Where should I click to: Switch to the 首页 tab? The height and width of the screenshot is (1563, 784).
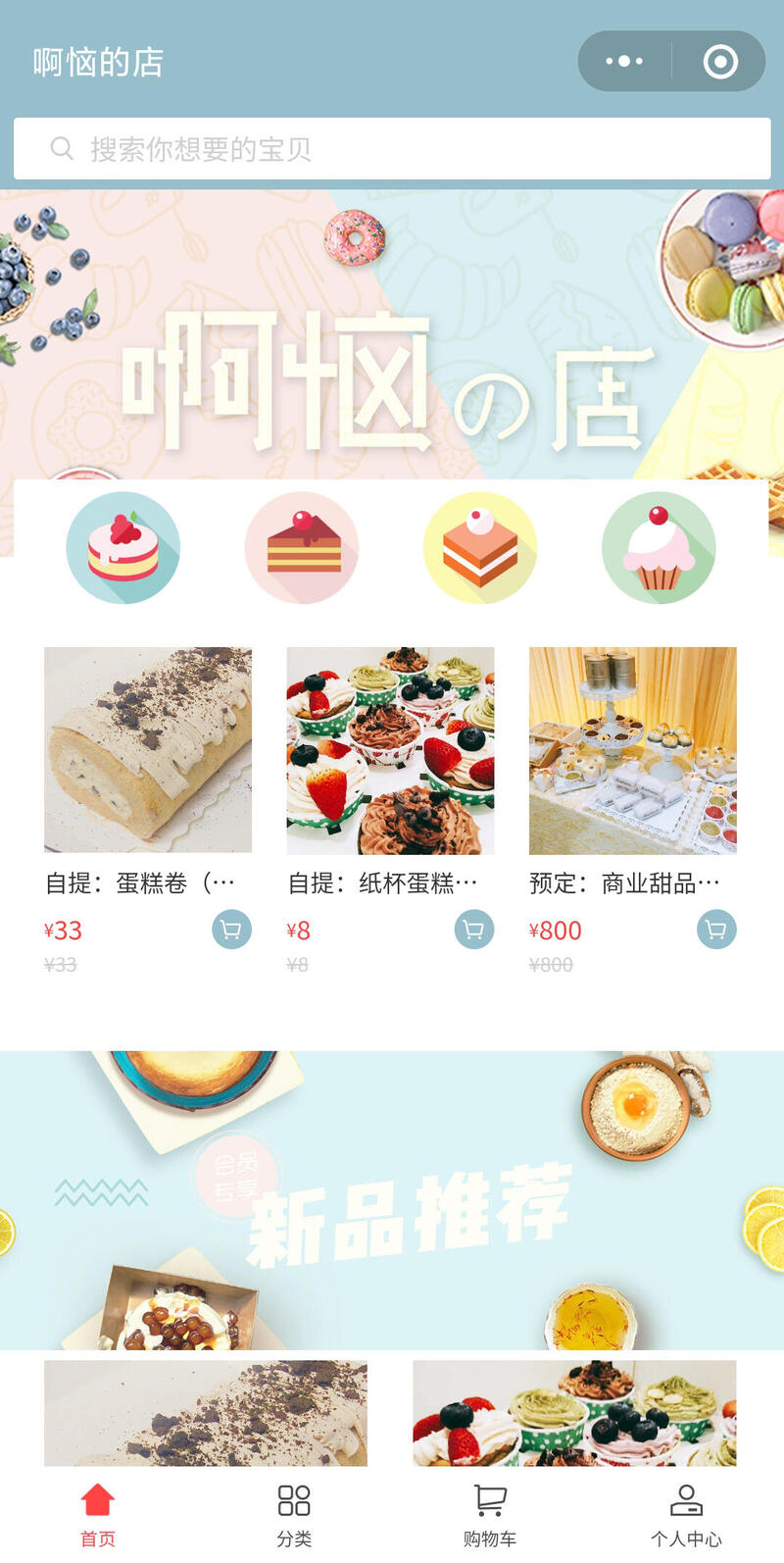[98, 1514]
